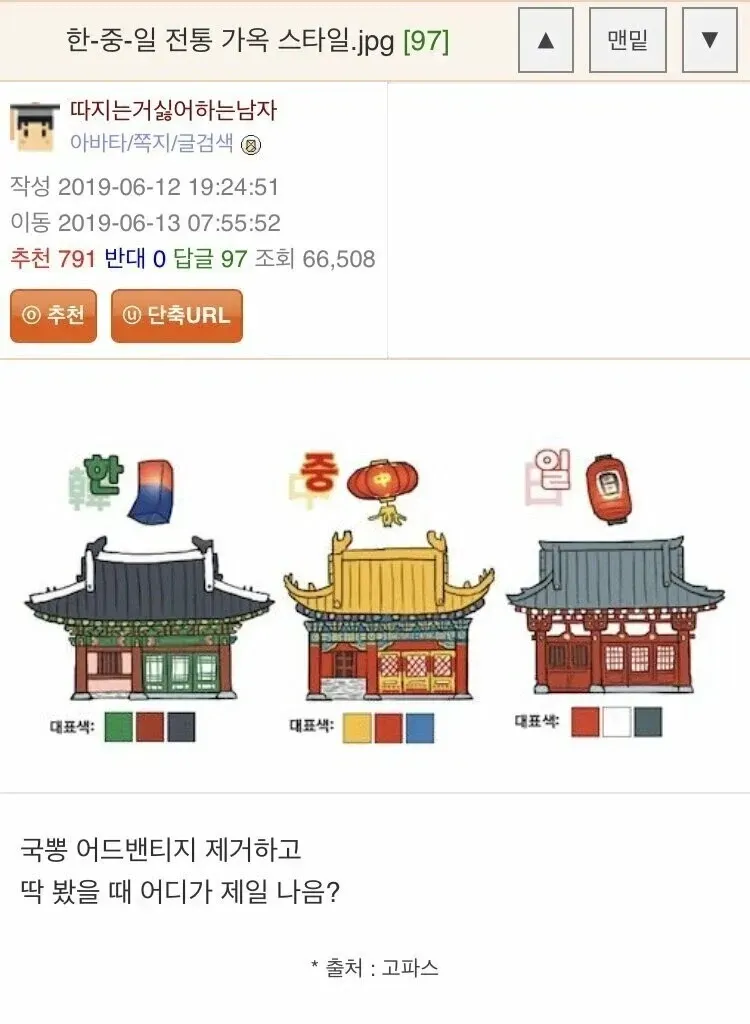Tap the down arrow button
Viewport: 750px width, 1024px height.
[709, 40]
